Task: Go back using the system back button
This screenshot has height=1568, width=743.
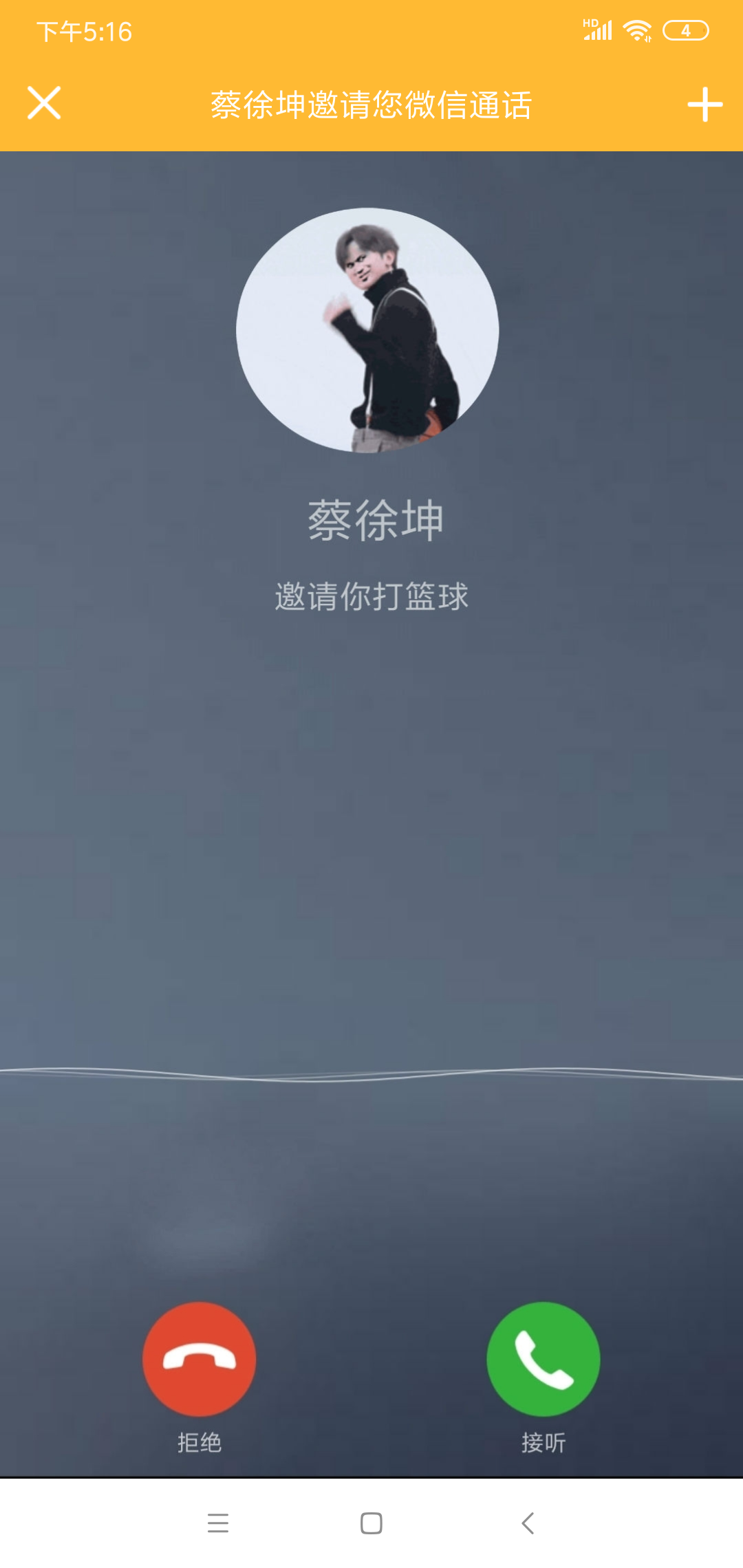Action: (528, 1523)
